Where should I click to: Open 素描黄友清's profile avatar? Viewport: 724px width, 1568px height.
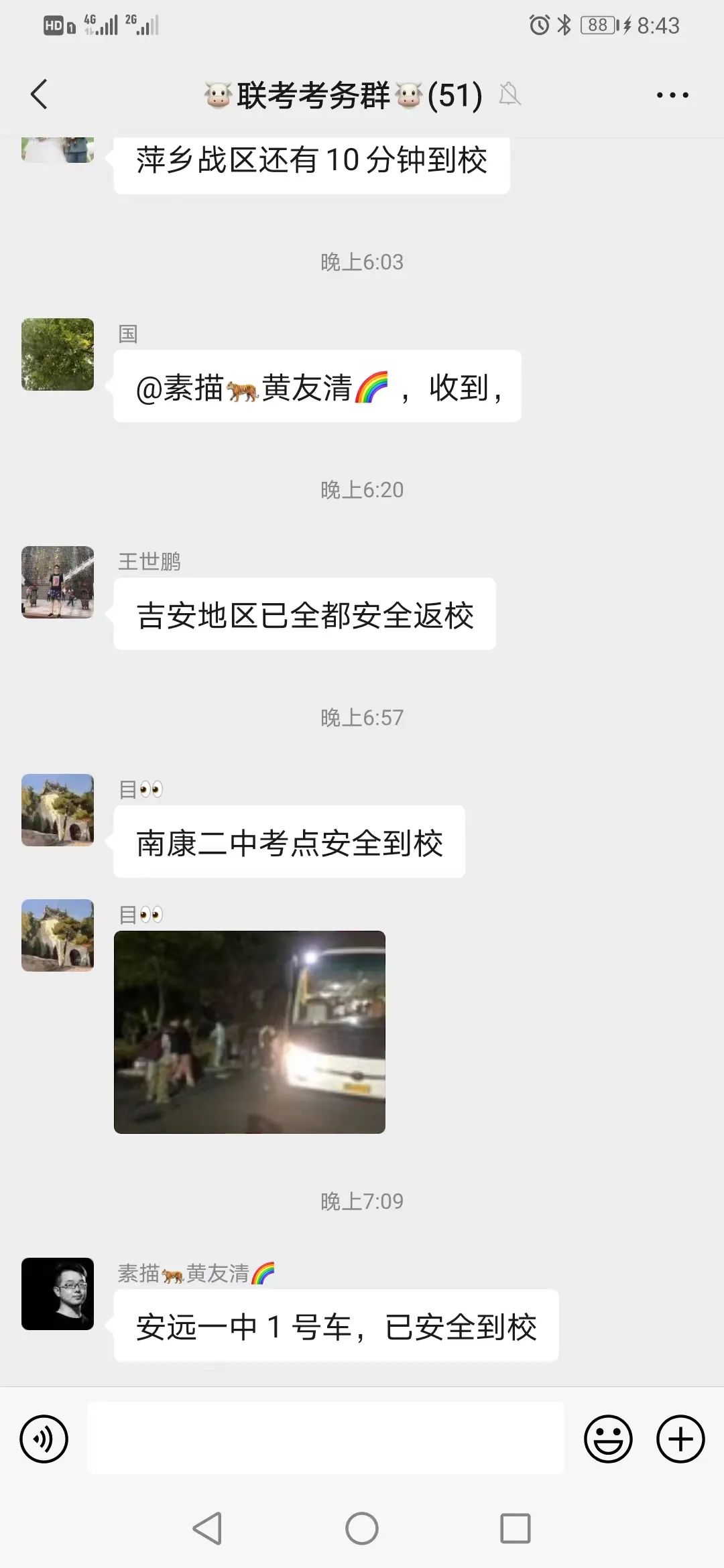pyautogui.click(x=58, y=1293)
